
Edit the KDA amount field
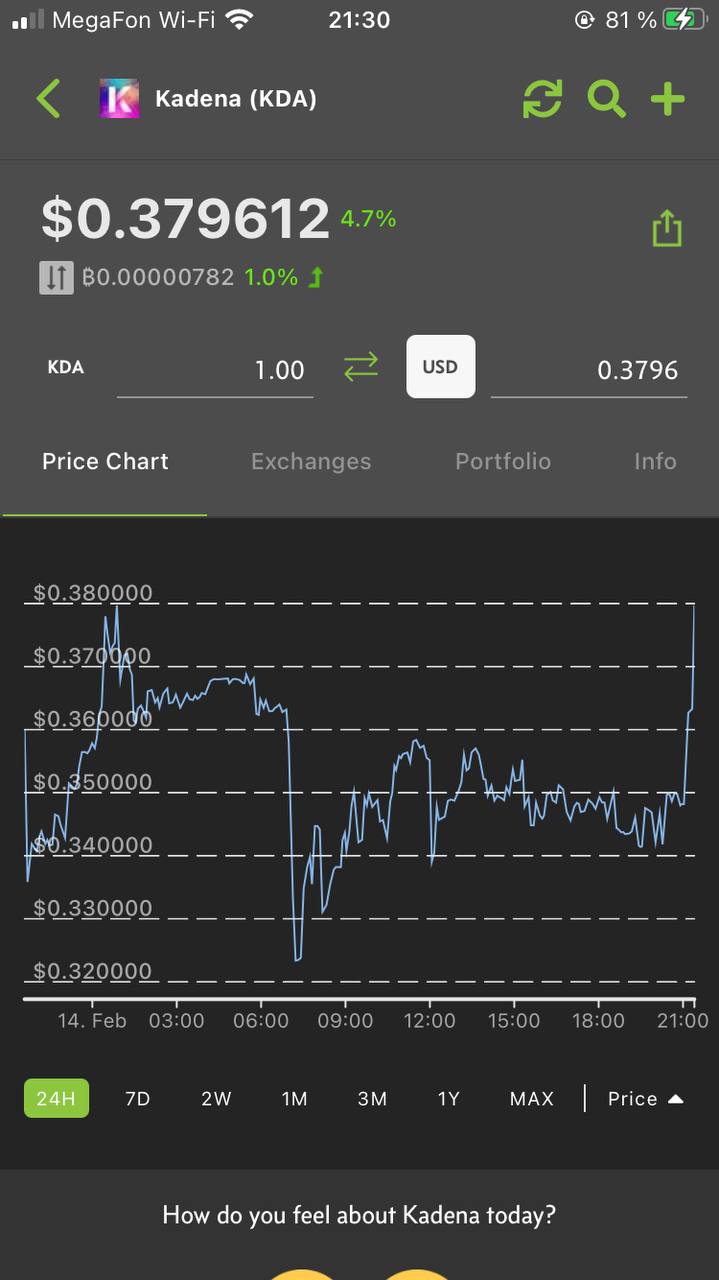tap(215, 370)
